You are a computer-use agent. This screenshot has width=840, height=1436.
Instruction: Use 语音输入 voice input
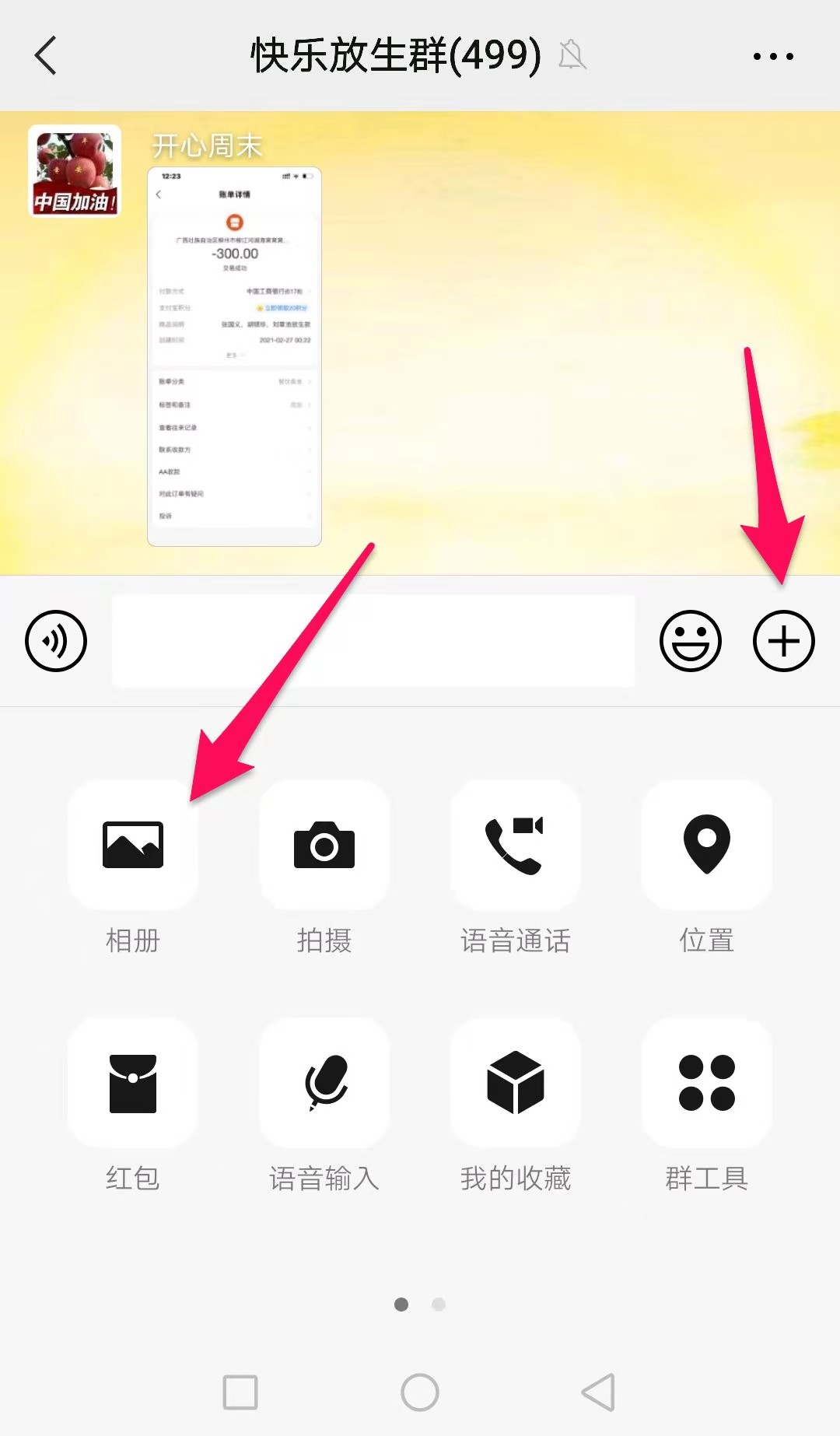[x=324, y=1084]
